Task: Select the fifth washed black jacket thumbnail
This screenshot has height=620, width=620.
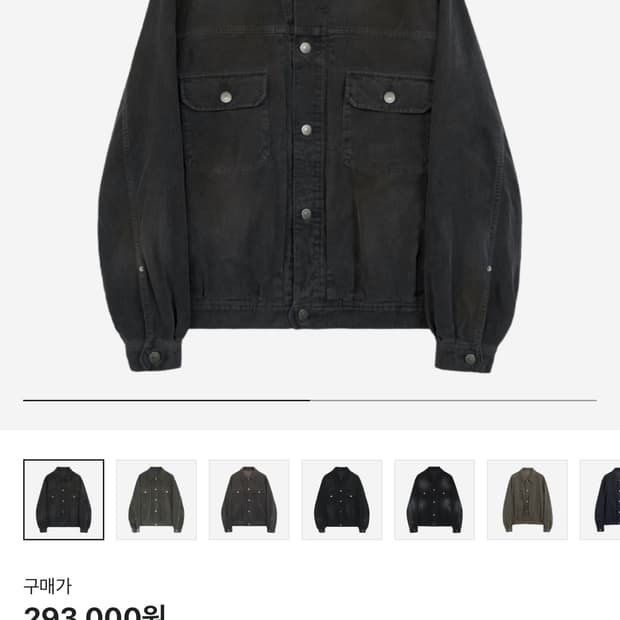Action: click(435, 499)
